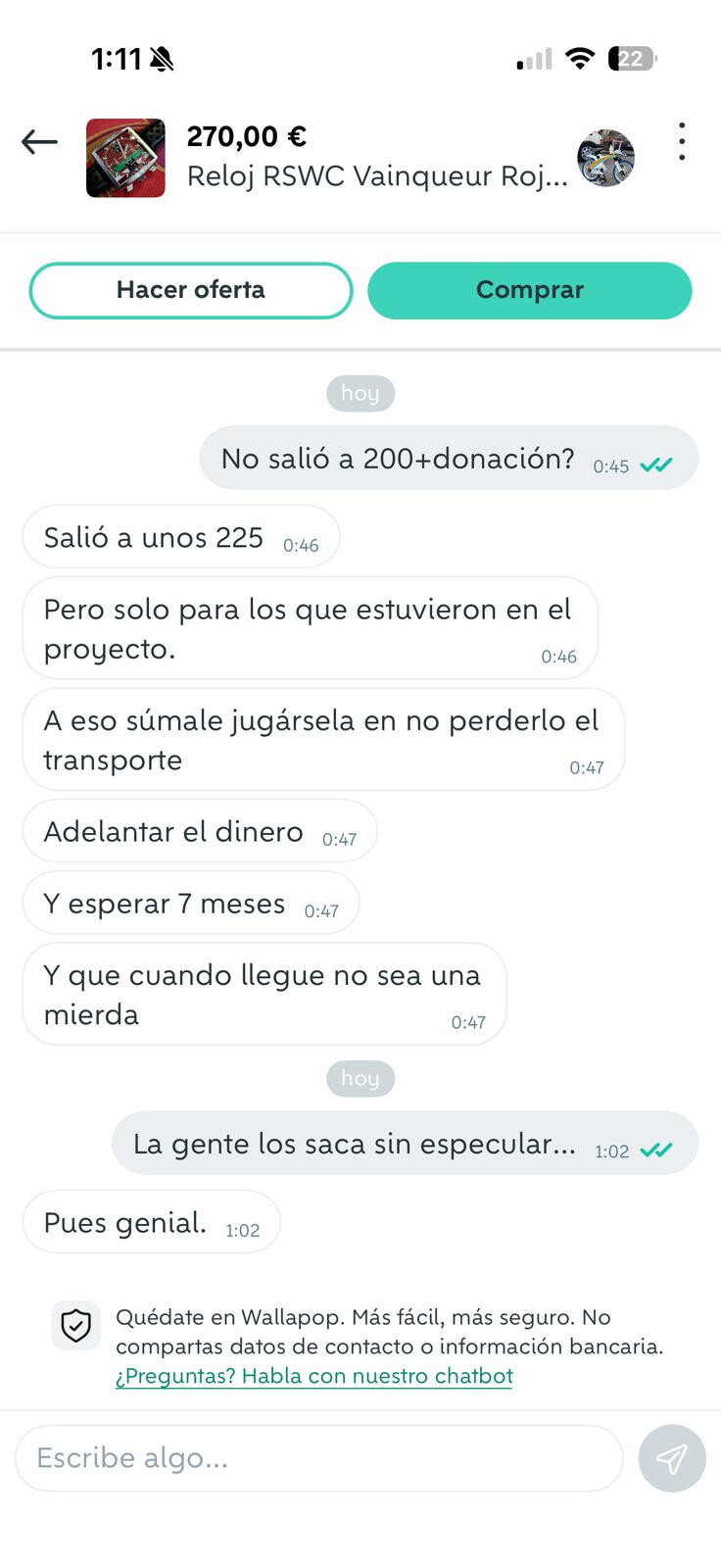Send the message with the paper plane
Screen dimensions: 721x1568
point(671,1458)
